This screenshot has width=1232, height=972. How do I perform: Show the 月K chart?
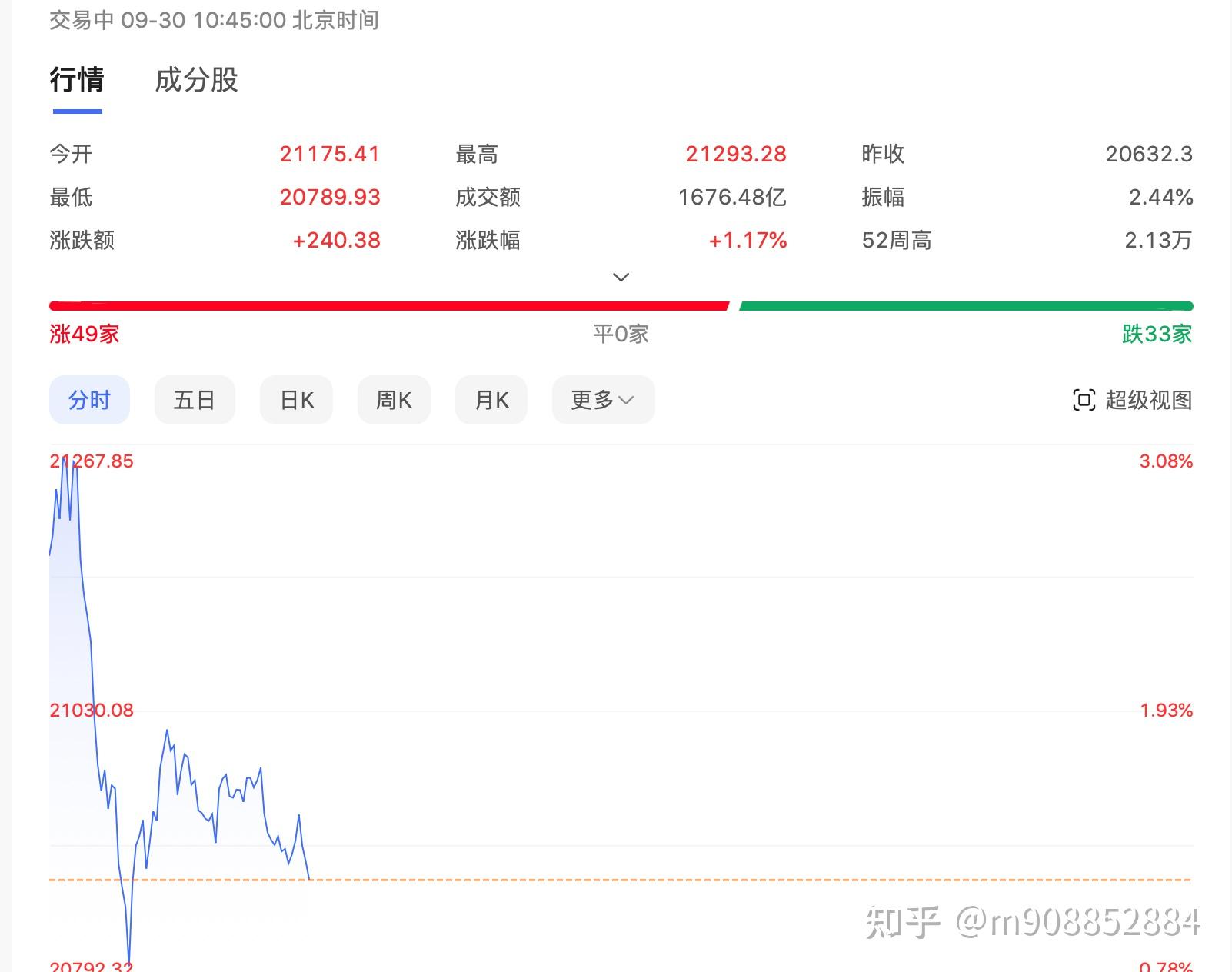(491, 400)
